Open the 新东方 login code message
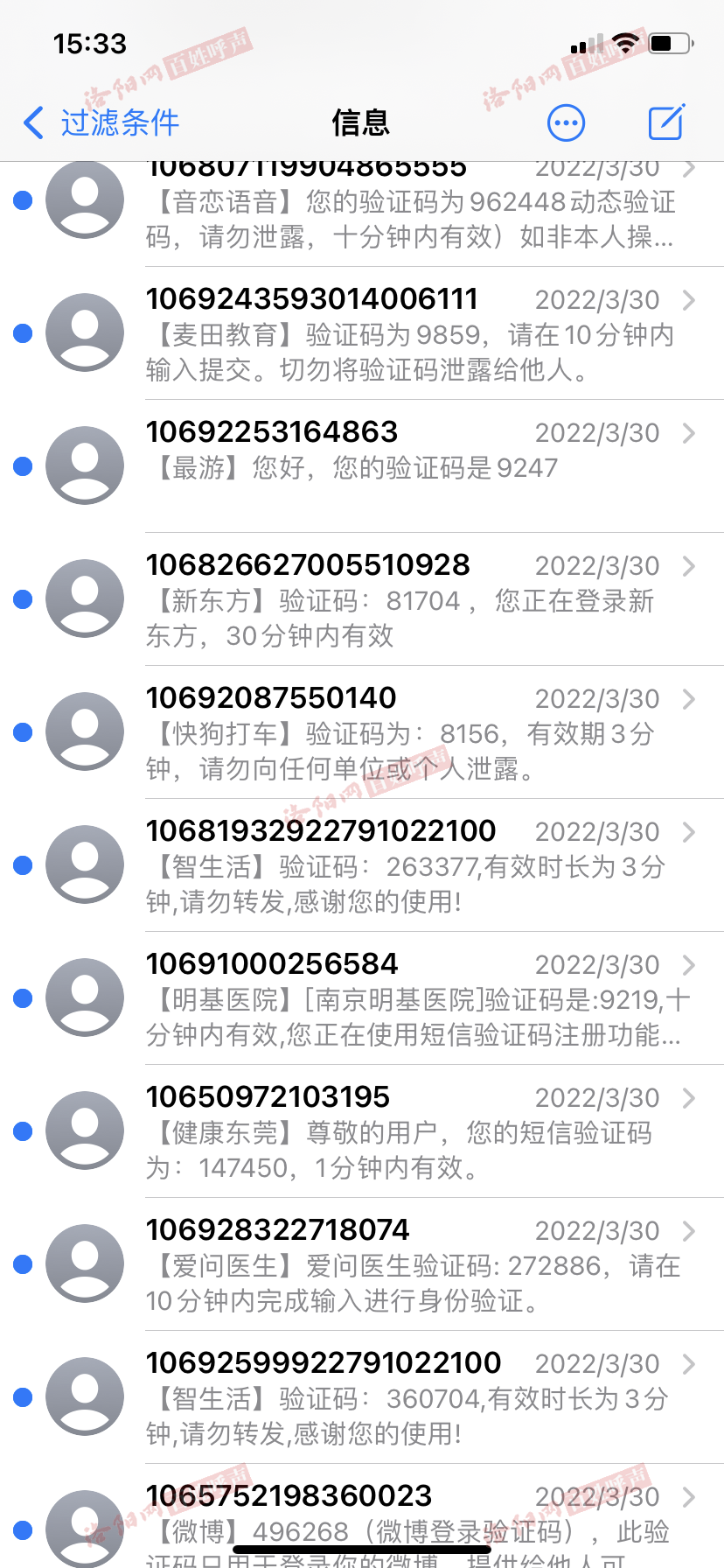The width and height of the screenshot is (724, 1568). click(362, 599)
